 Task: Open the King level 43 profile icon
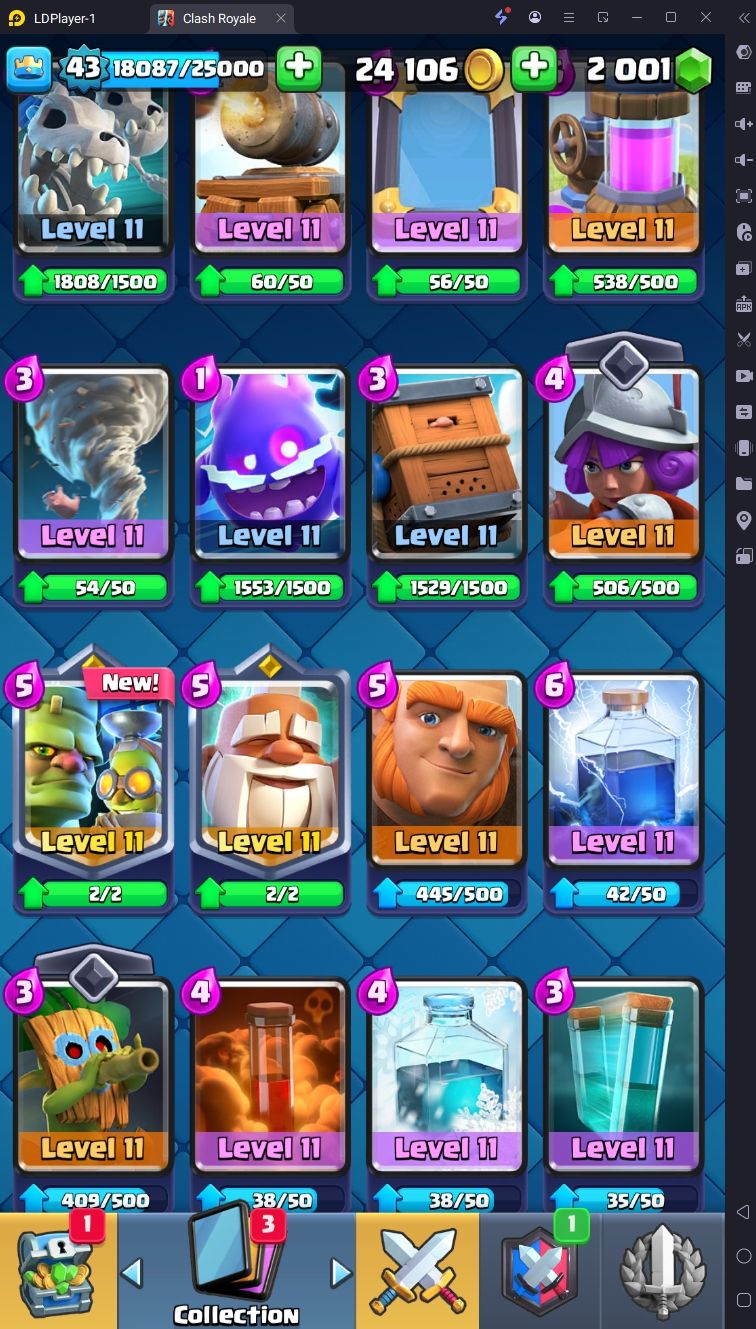(29, 69)
